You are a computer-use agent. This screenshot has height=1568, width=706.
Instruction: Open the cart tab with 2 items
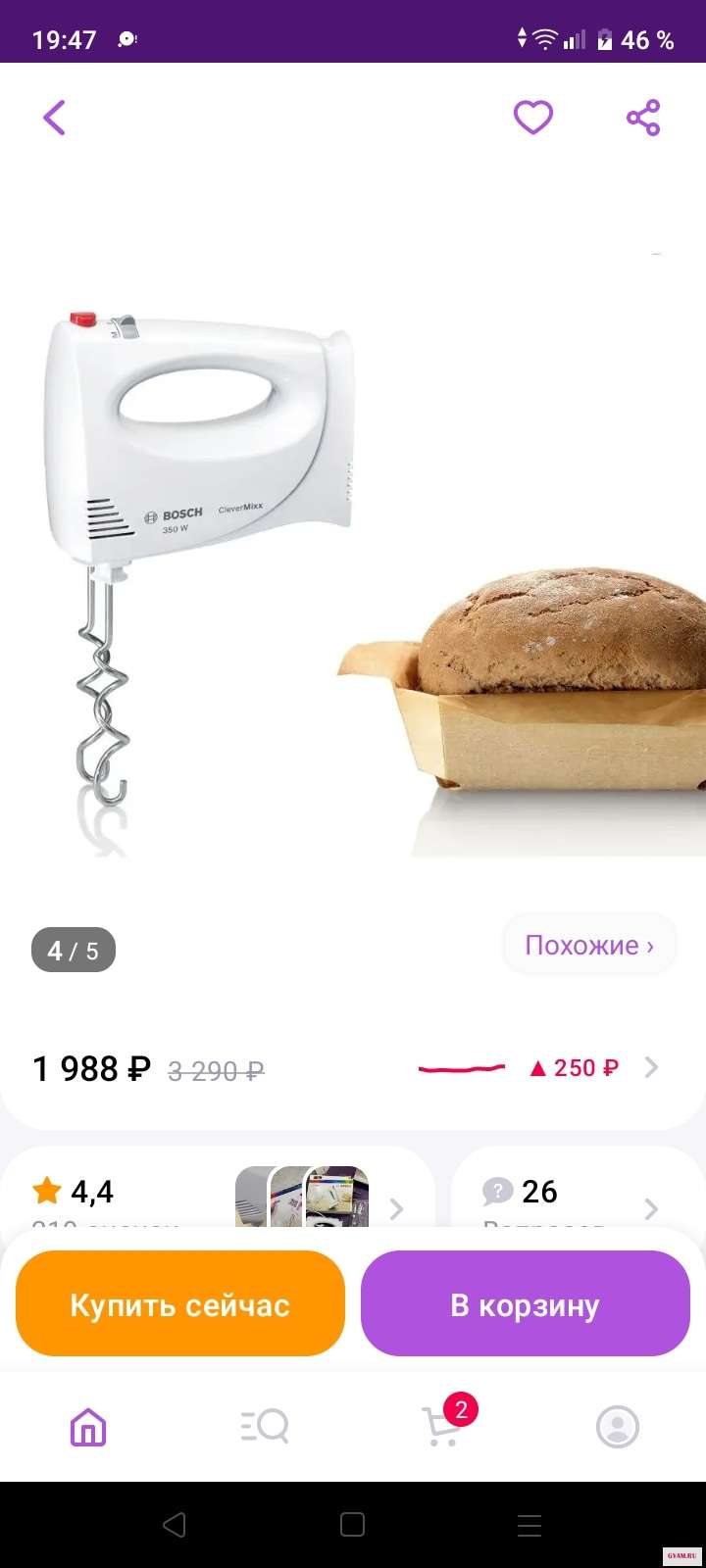point(441,1427)
